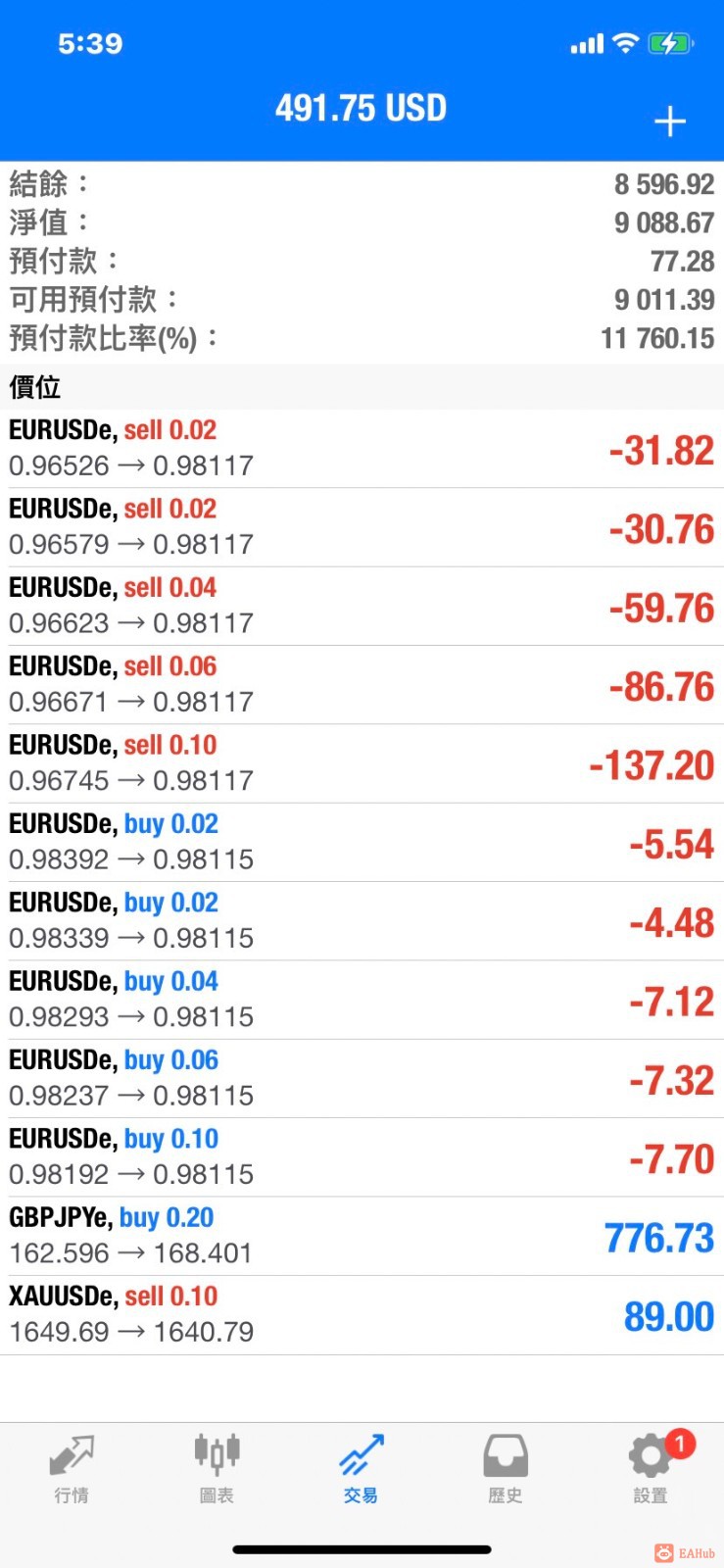Open EURUSDe sell 0.04 position losing 59.76
This screenshot has width=724, height=1568.
pos(362,606)
